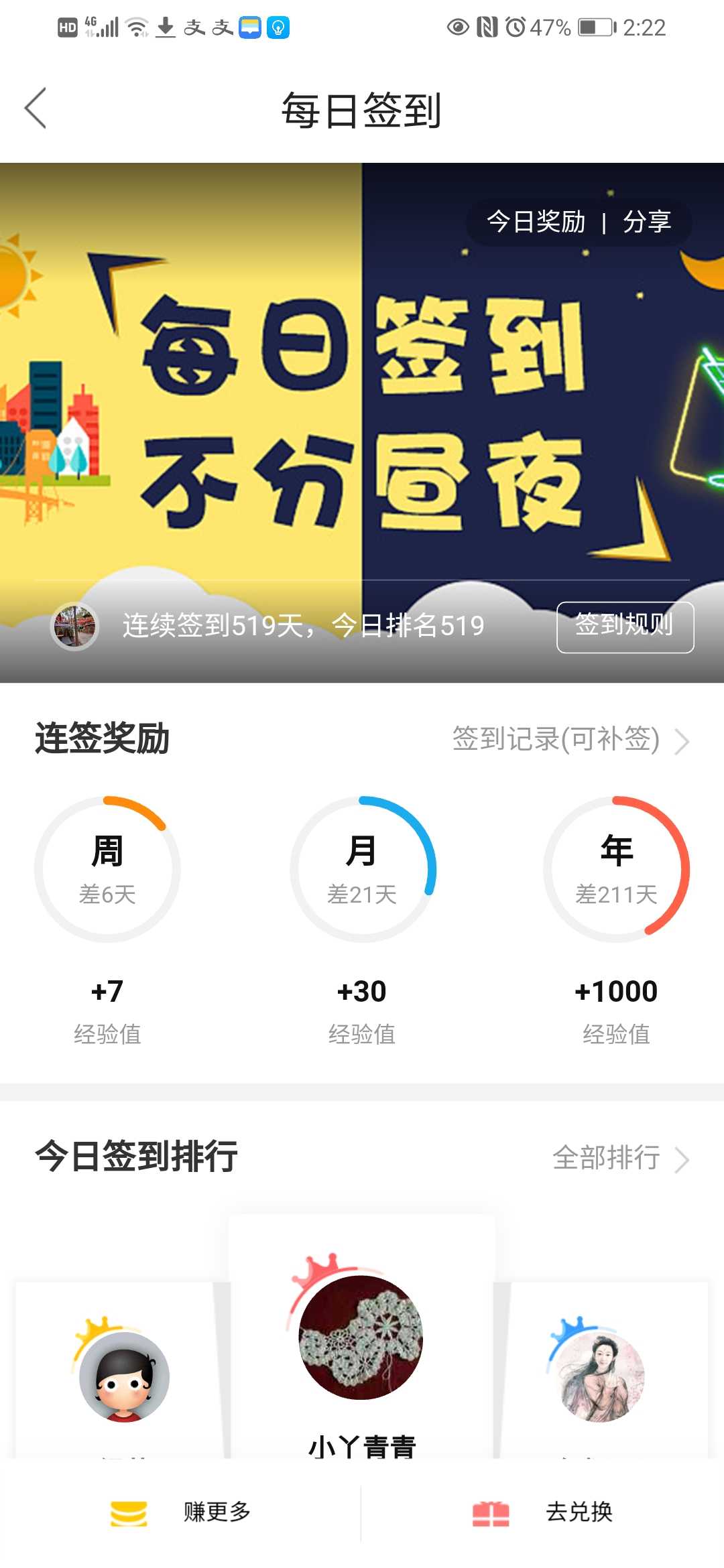Tap 分享 to share the check-in

646,222
